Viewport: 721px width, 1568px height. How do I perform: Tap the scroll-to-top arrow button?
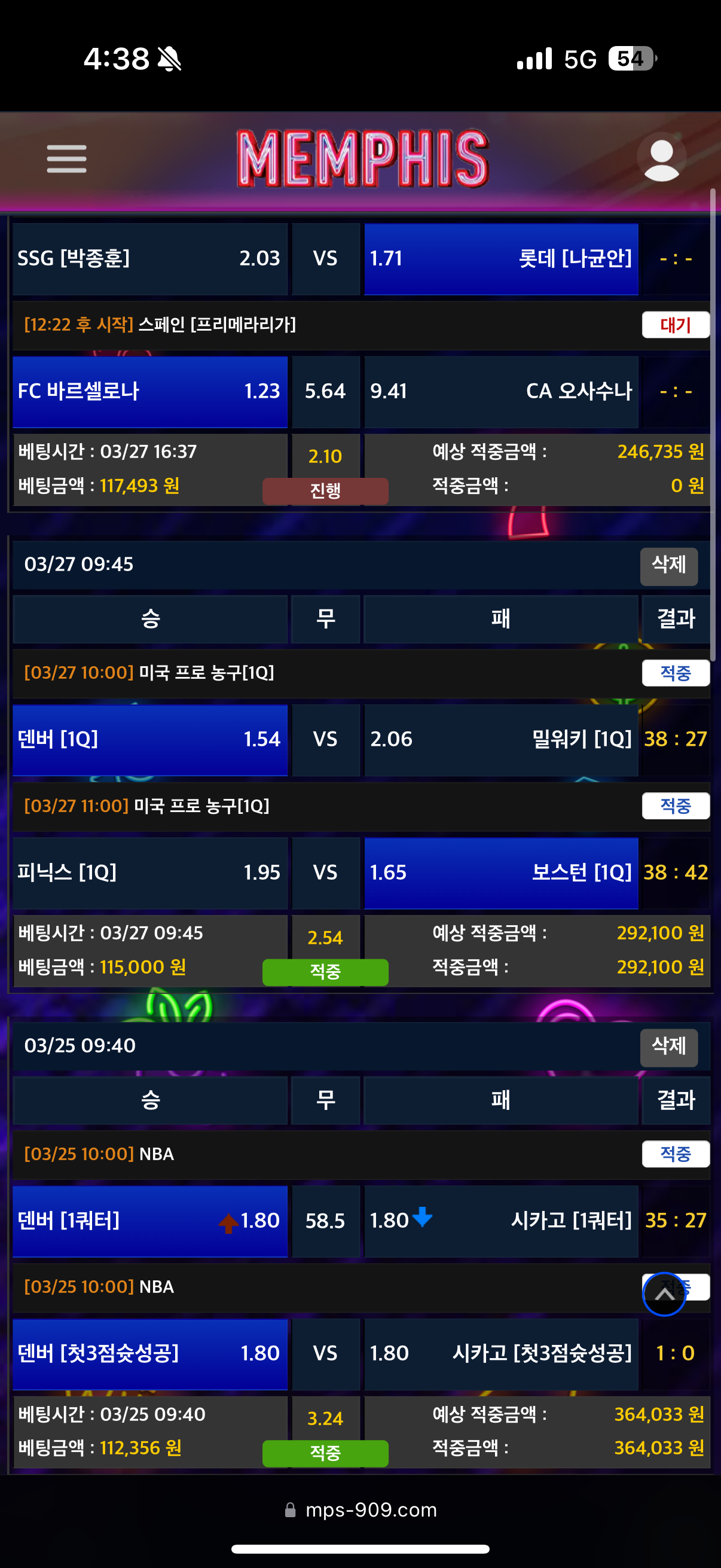pyautogui.click(x=664, y=1294)
